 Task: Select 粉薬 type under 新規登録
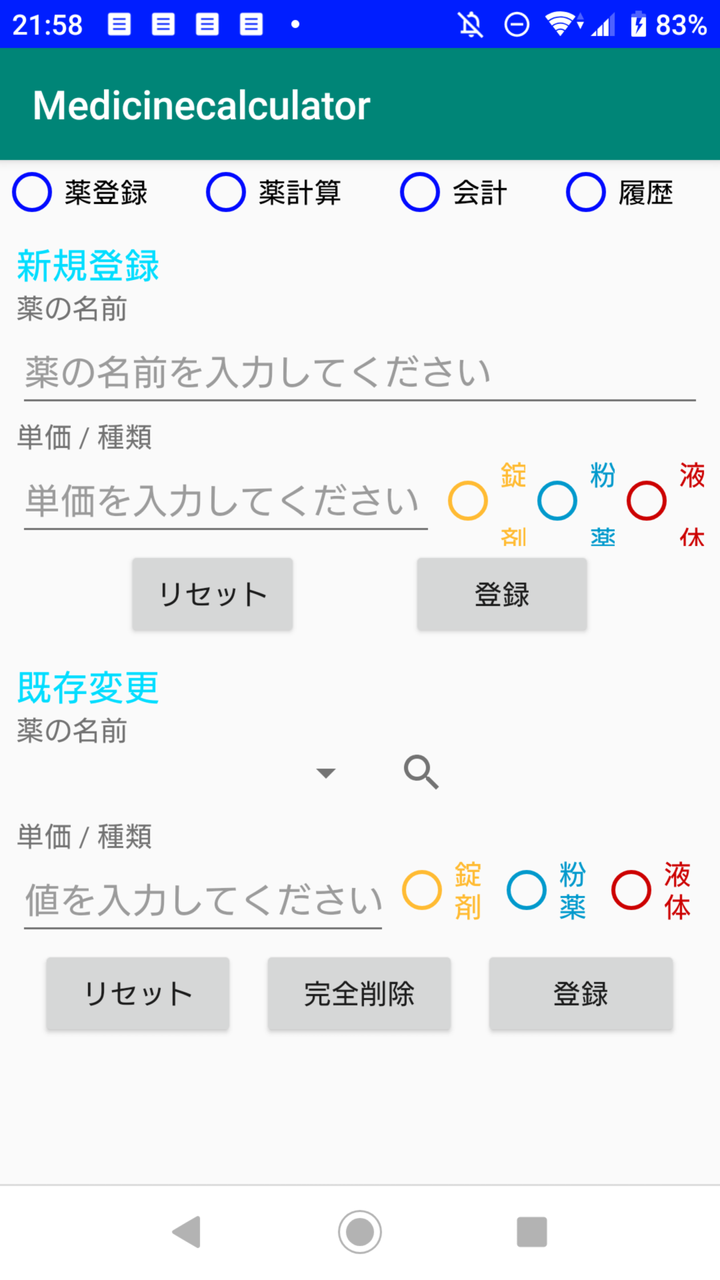pyautogui.click(x=557, y=501)
